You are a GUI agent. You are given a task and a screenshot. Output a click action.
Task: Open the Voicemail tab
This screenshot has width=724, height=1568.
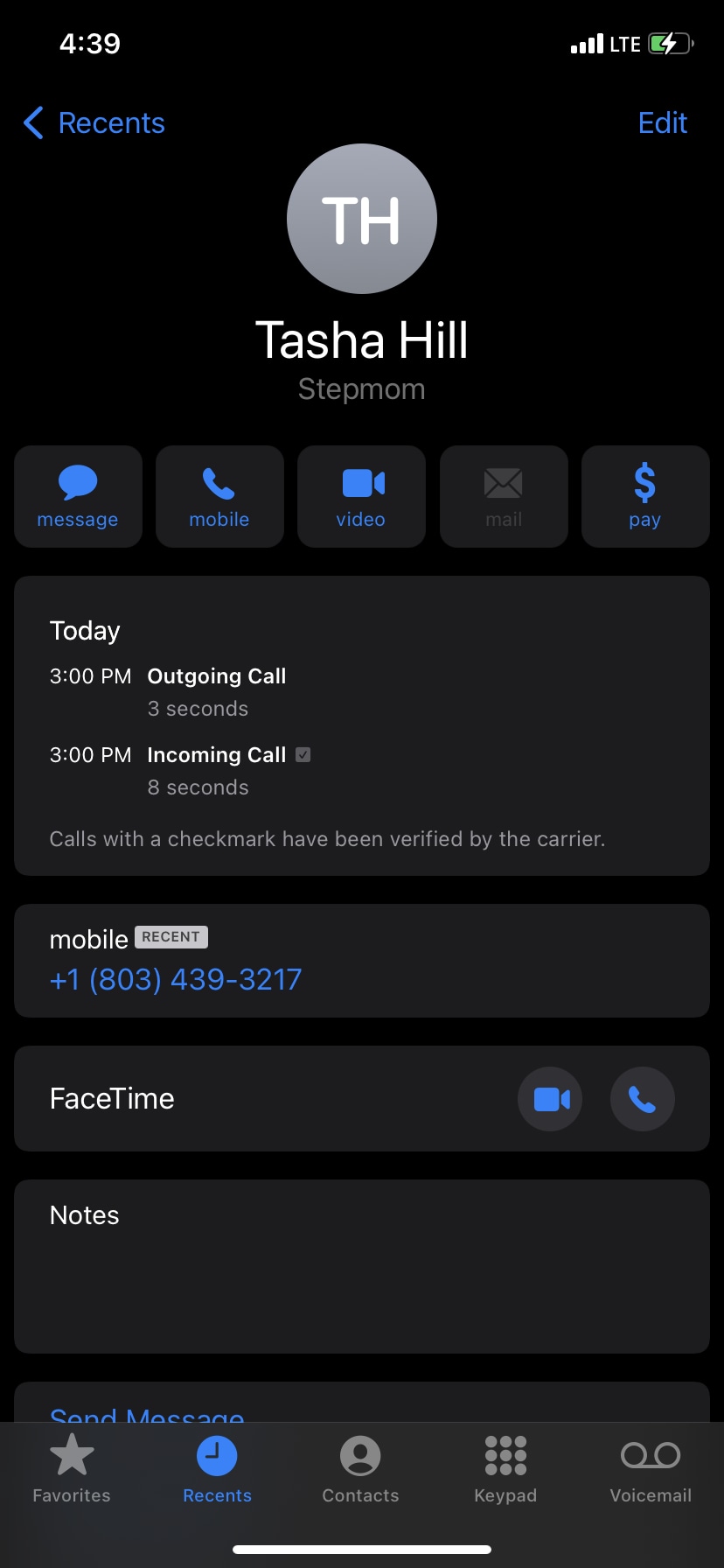(651, 1469)
